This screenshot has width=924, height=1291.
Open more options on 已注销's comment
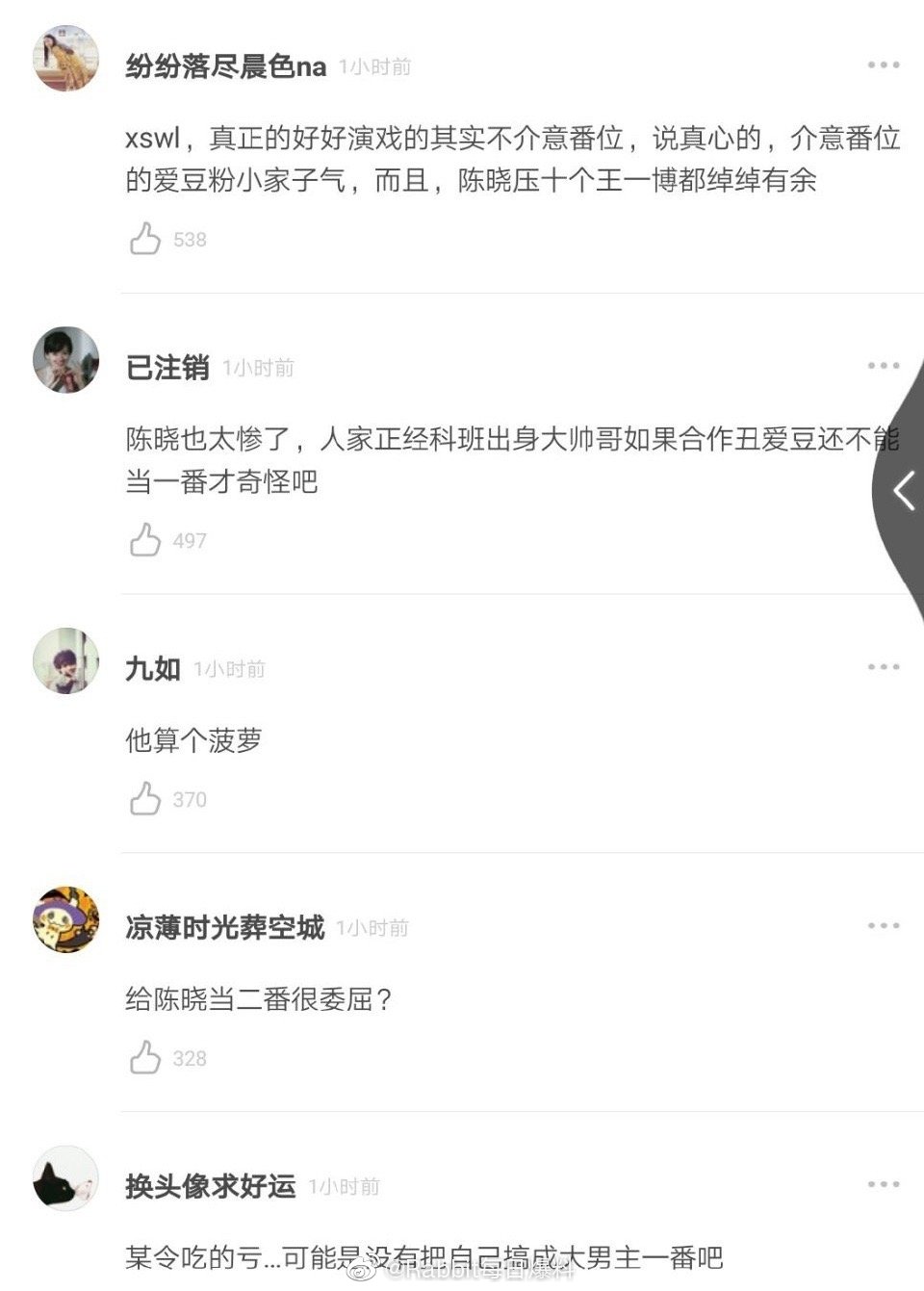[x=883, y=366]
